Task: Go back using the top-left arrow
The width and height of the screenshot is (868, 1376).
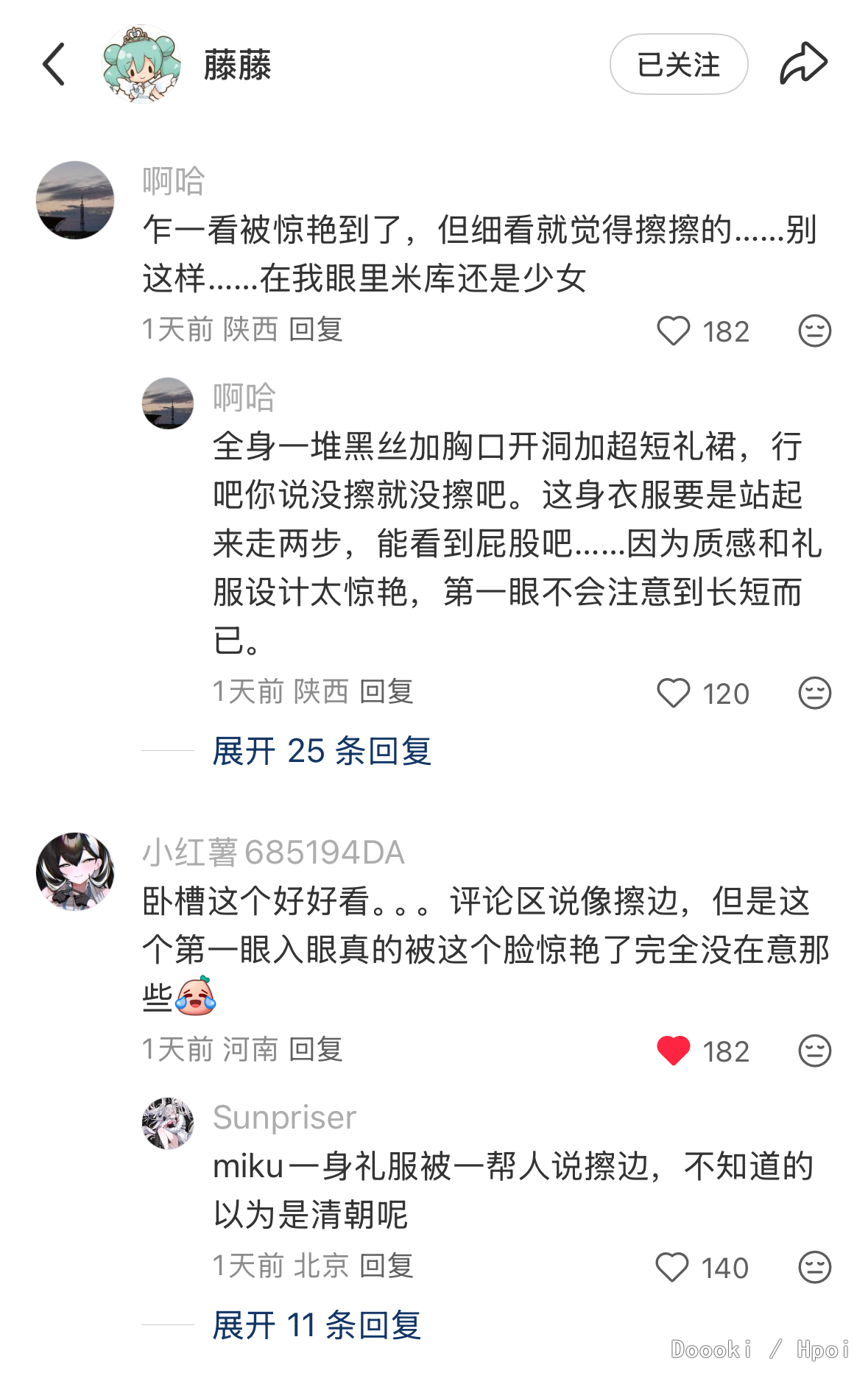Action: tap(54, 64)
